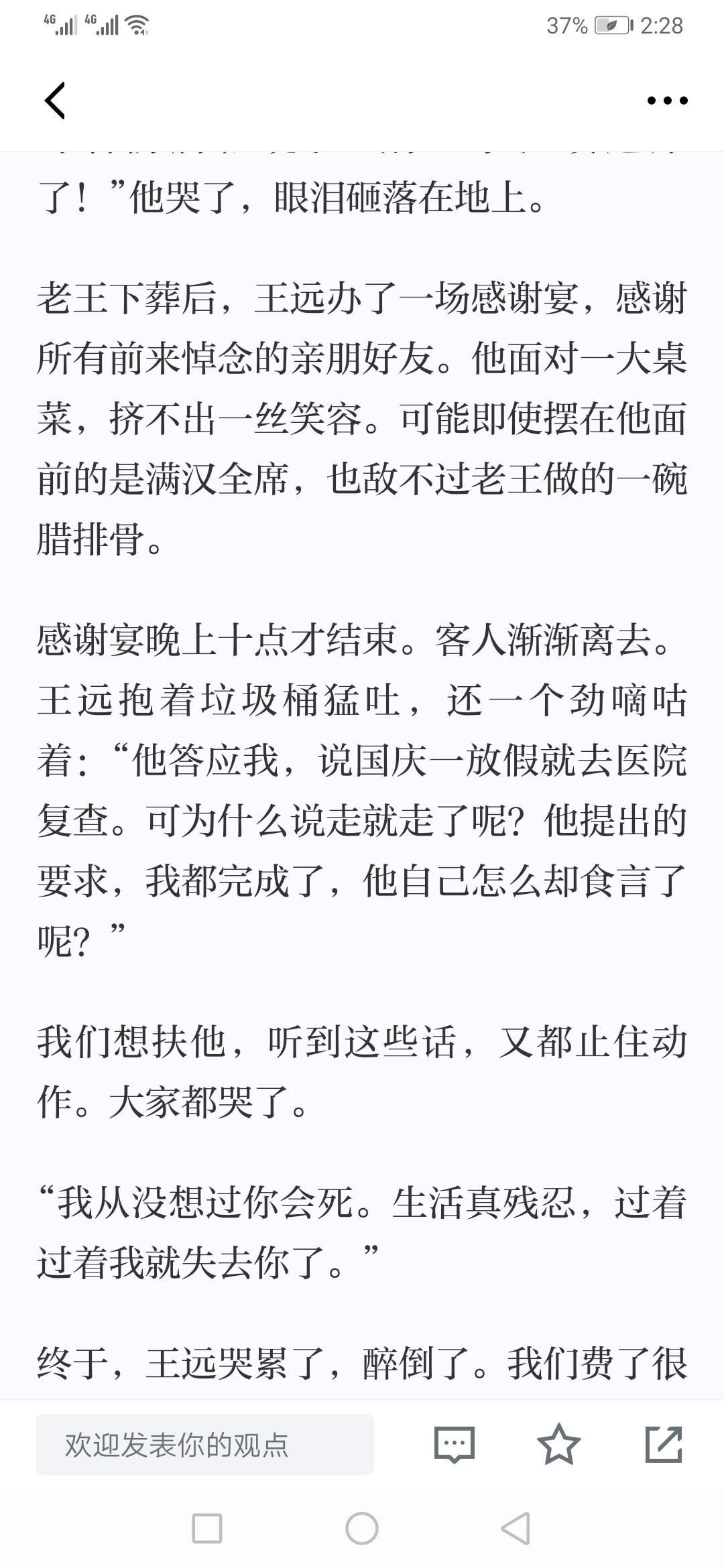
Task: Open the comments speech-bubble icon
Action: [455, 1445]
